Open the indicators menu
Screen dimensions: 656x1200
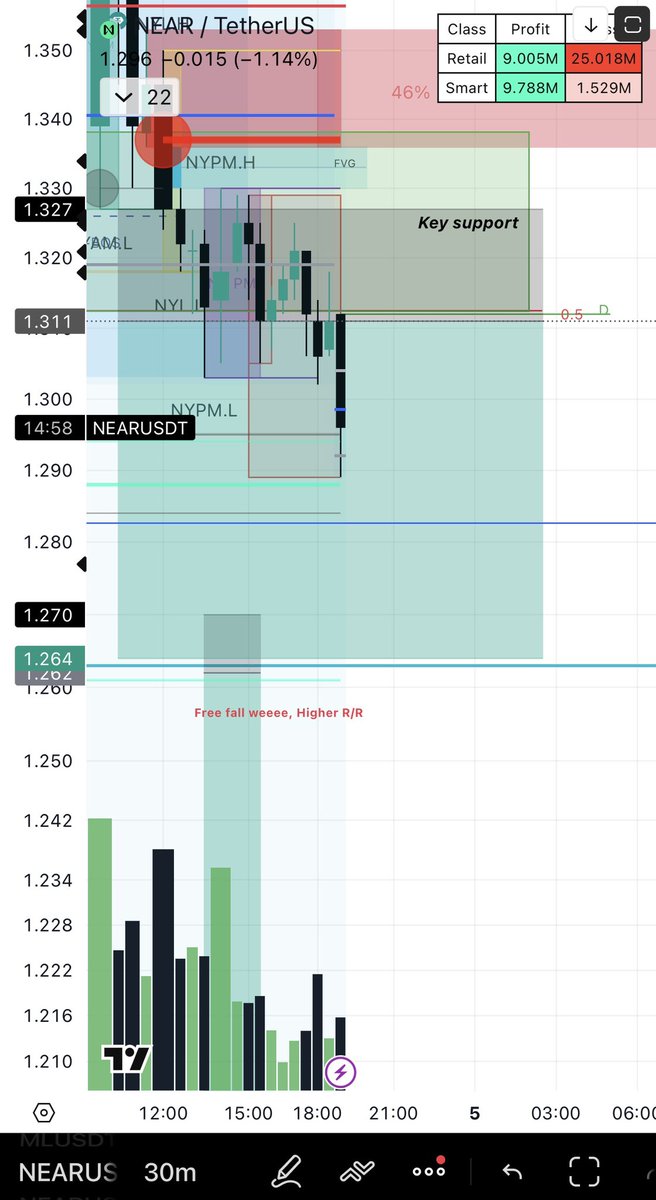pyautogui.click(x=357, y=1171)
